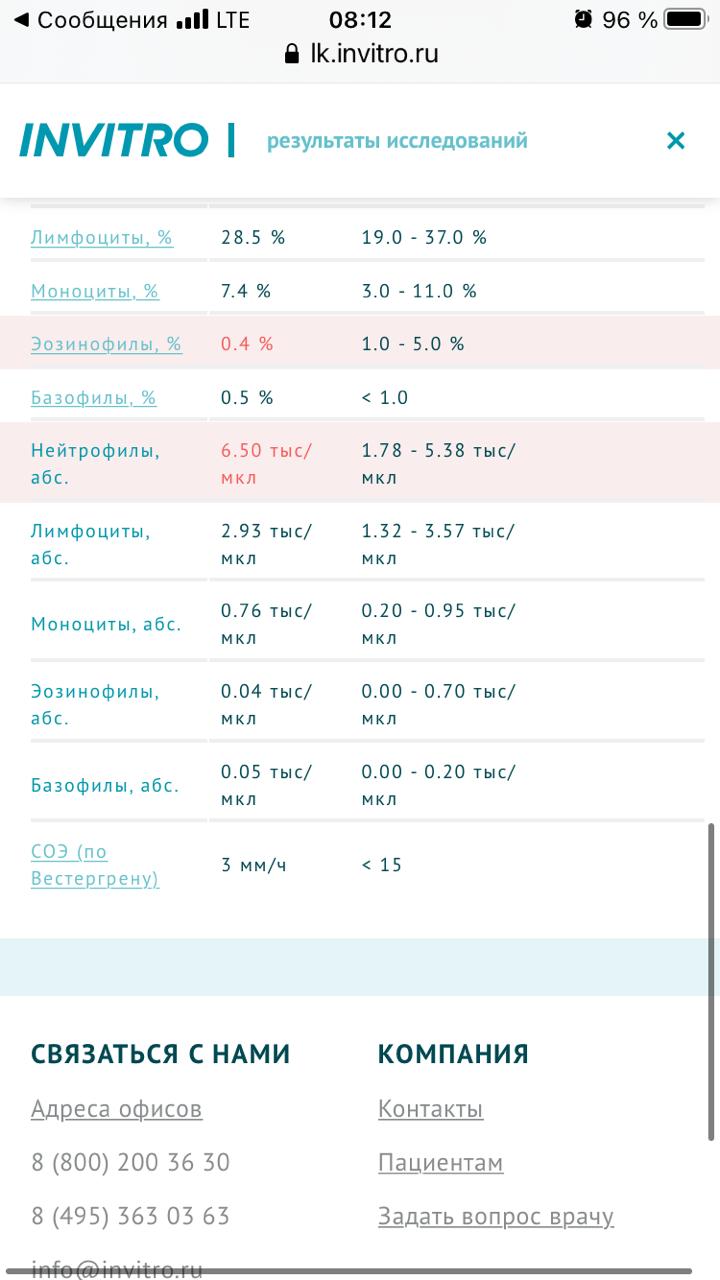
Task: Tap the info@invitro.ru email link
Action: [116, 1270]
